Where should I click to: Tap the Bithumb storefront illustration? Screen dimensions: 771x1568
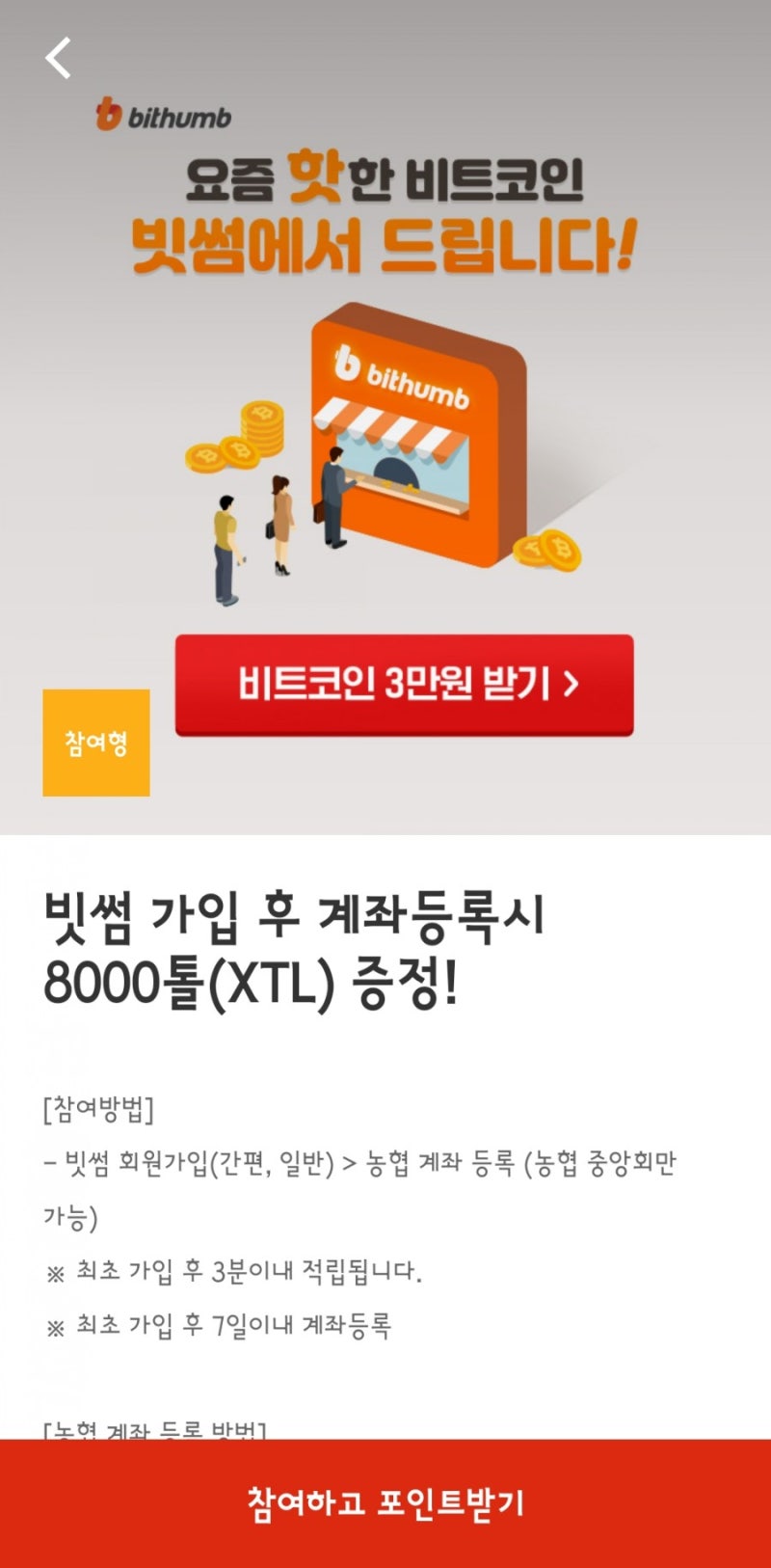click(414, 444)
